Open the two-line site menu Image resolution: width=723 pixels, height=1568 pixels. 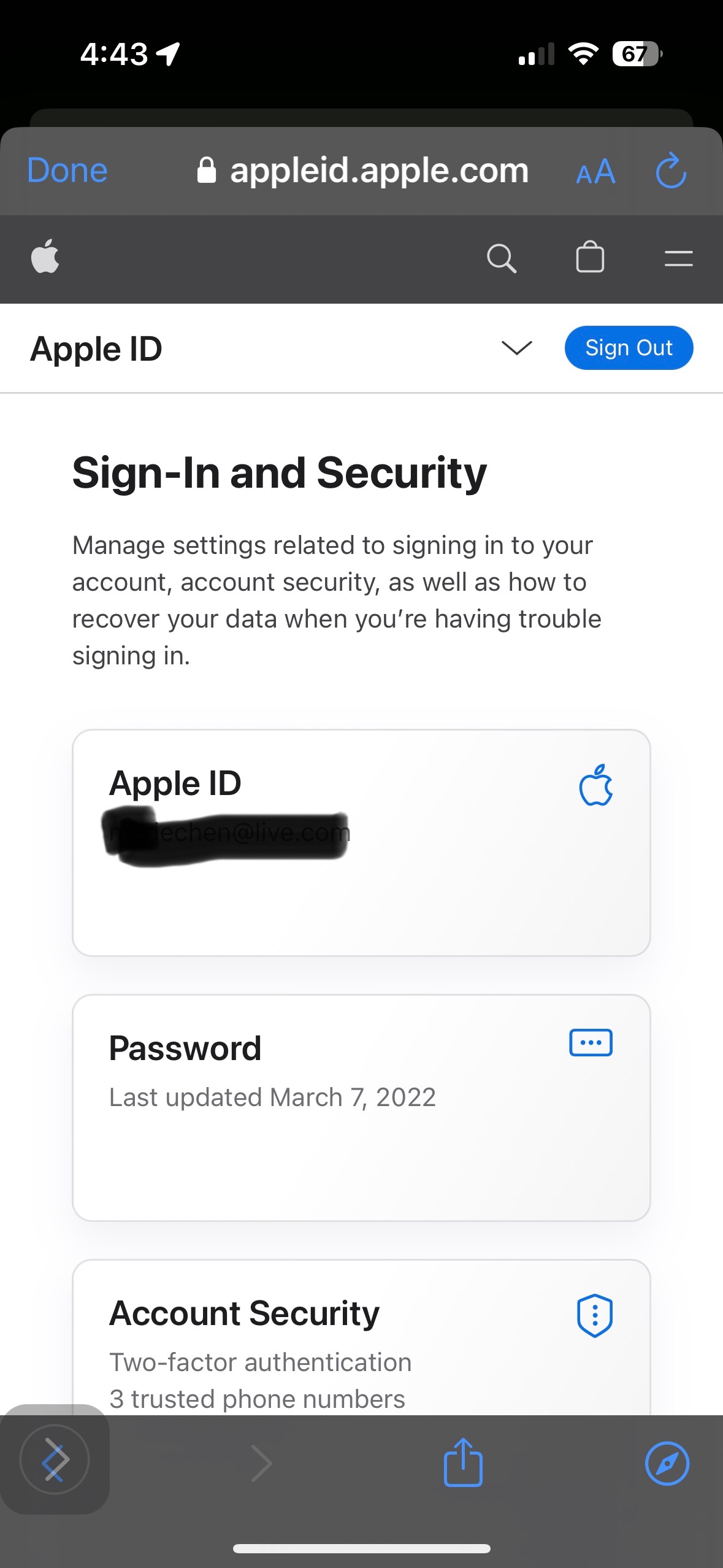tap(678, 258)
